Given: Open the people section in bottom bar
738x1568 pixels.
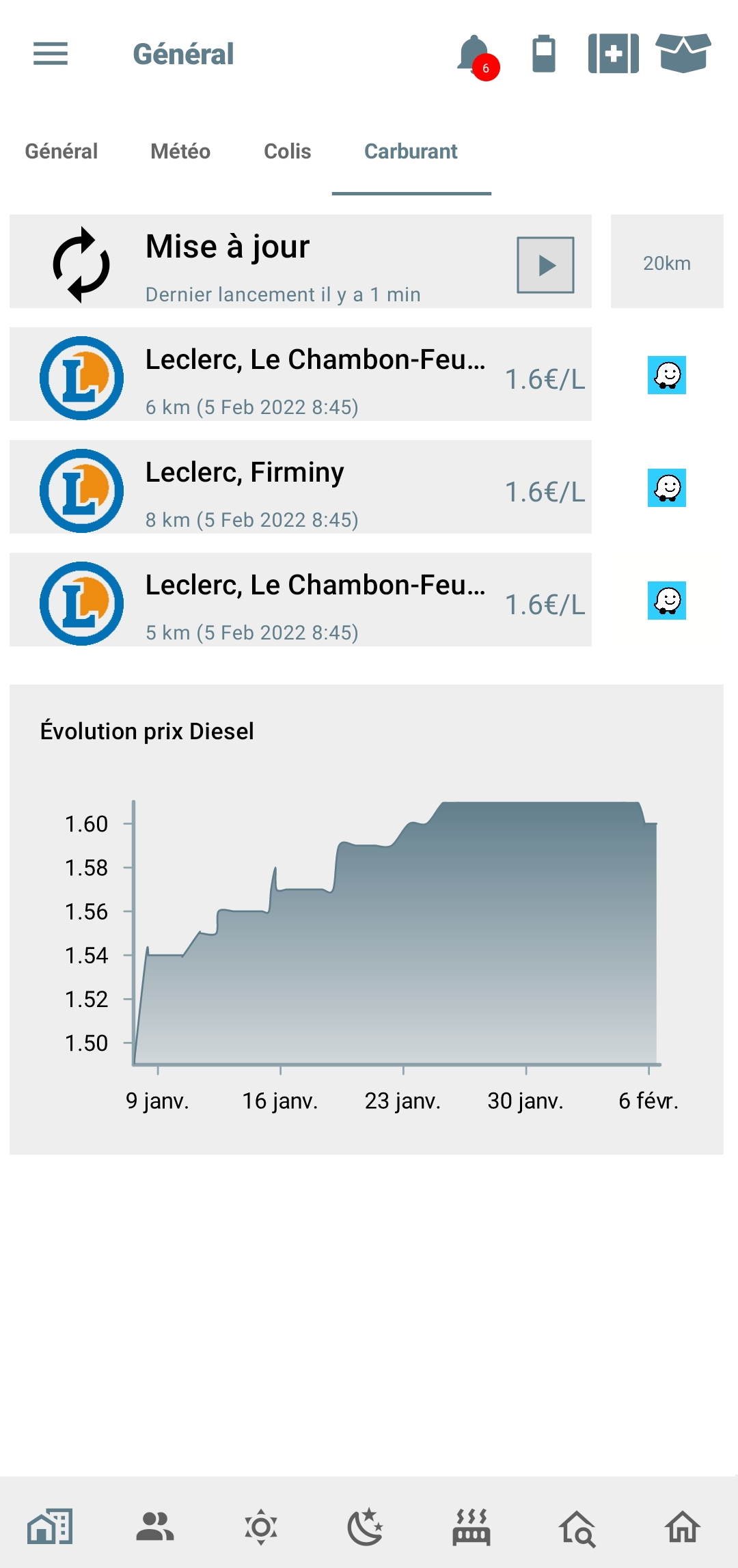Looking at the screenshot, I should coord(155,1526).
